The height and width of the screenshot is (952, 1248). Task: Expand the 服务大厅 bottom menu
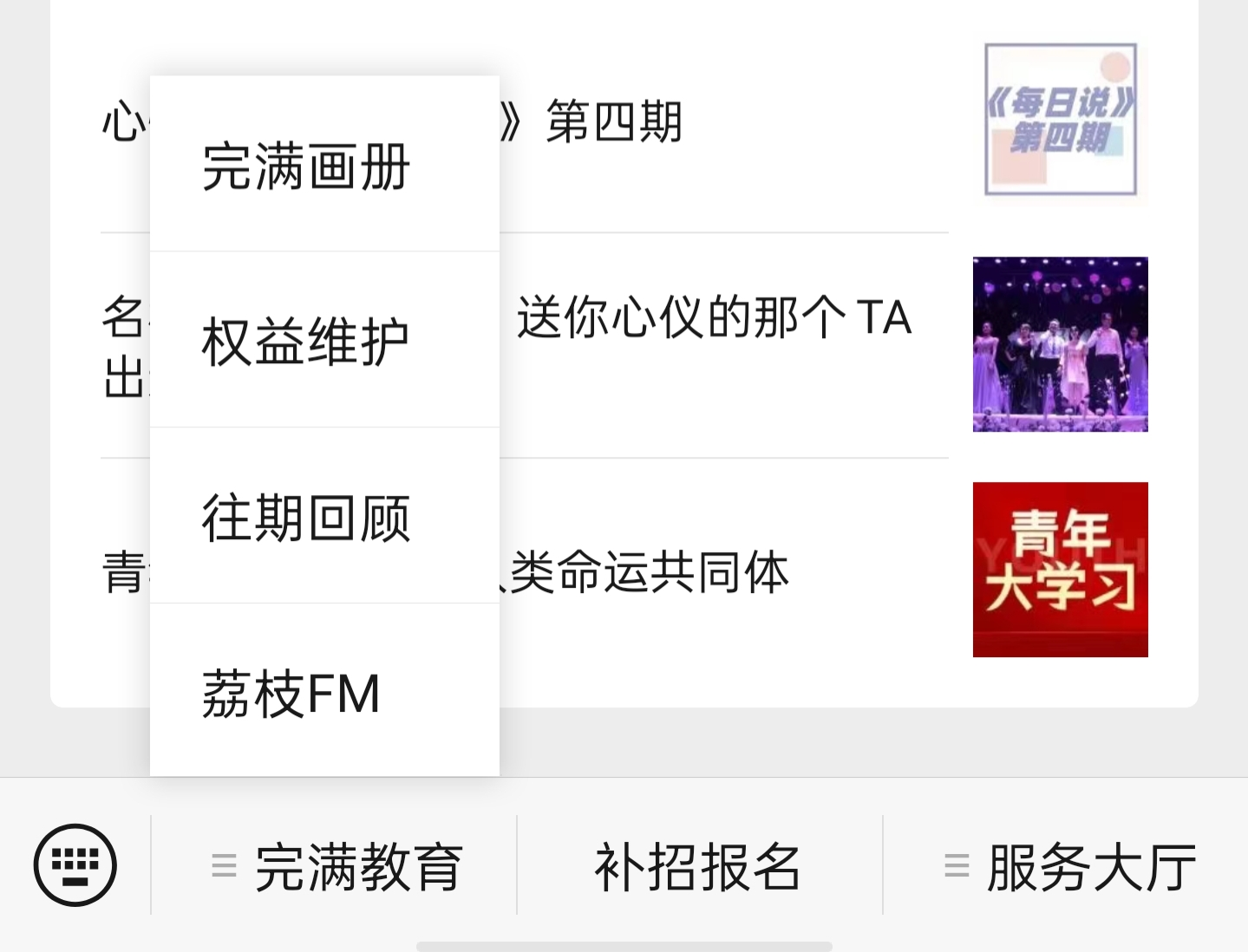point(1068,866)
